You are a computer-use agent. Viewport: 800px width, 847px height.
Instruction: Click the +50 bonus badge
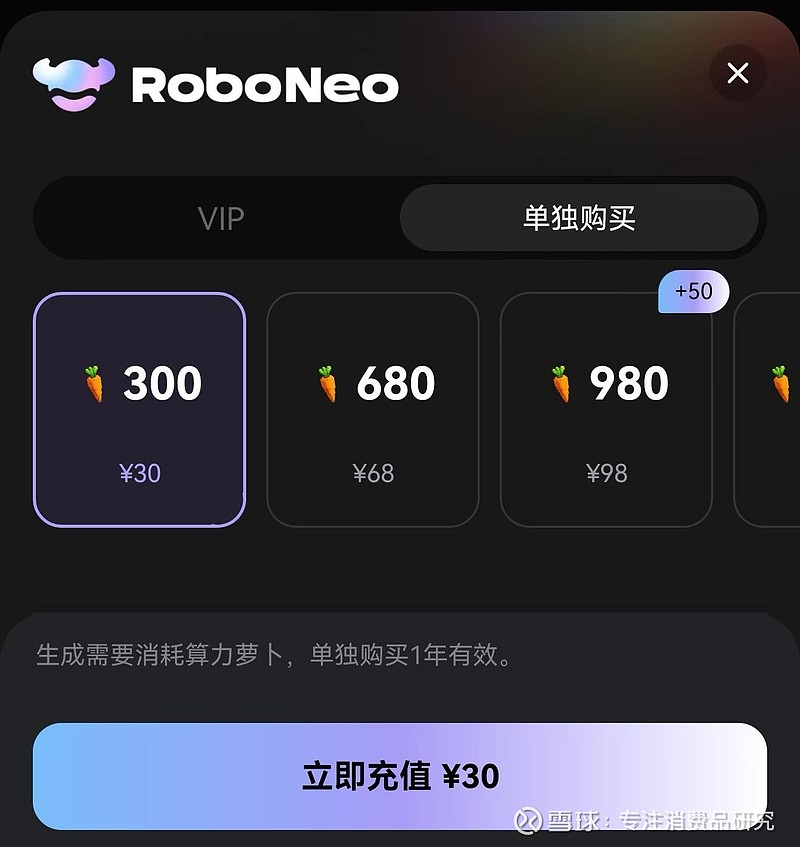coord(694,291)
